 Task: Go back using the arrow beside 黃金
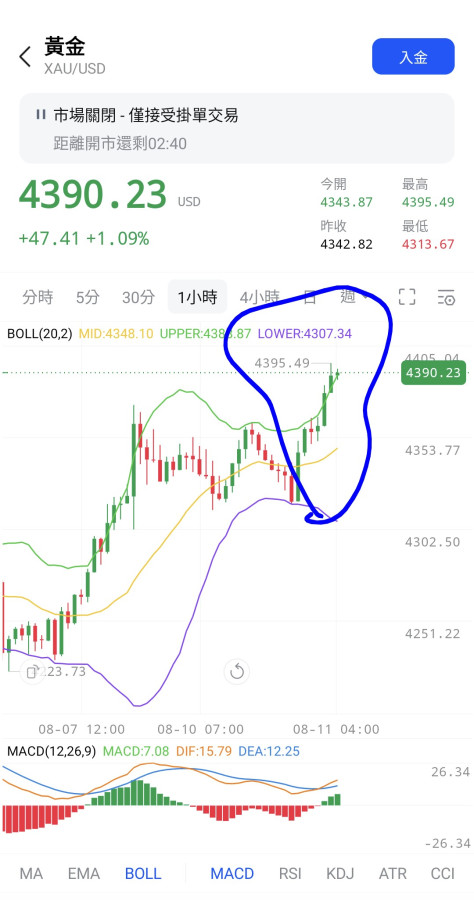(25, 57)
